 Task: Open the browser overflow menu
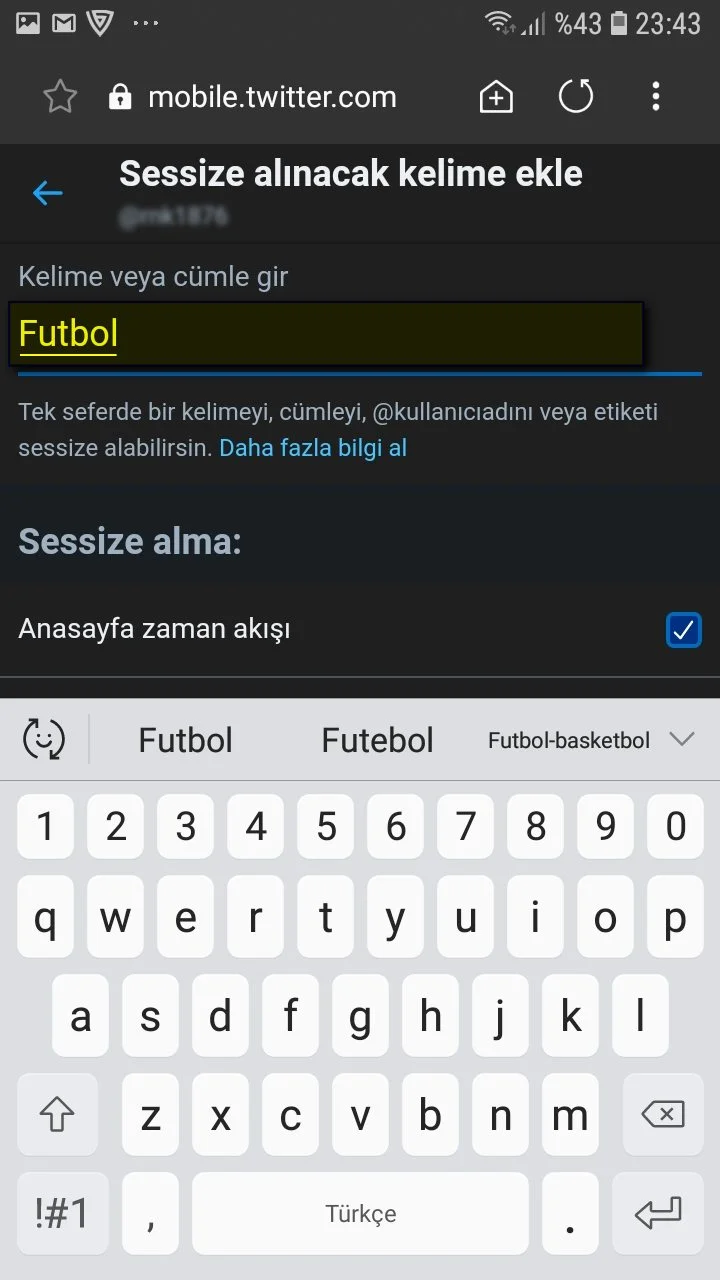[x=656, y=97]
